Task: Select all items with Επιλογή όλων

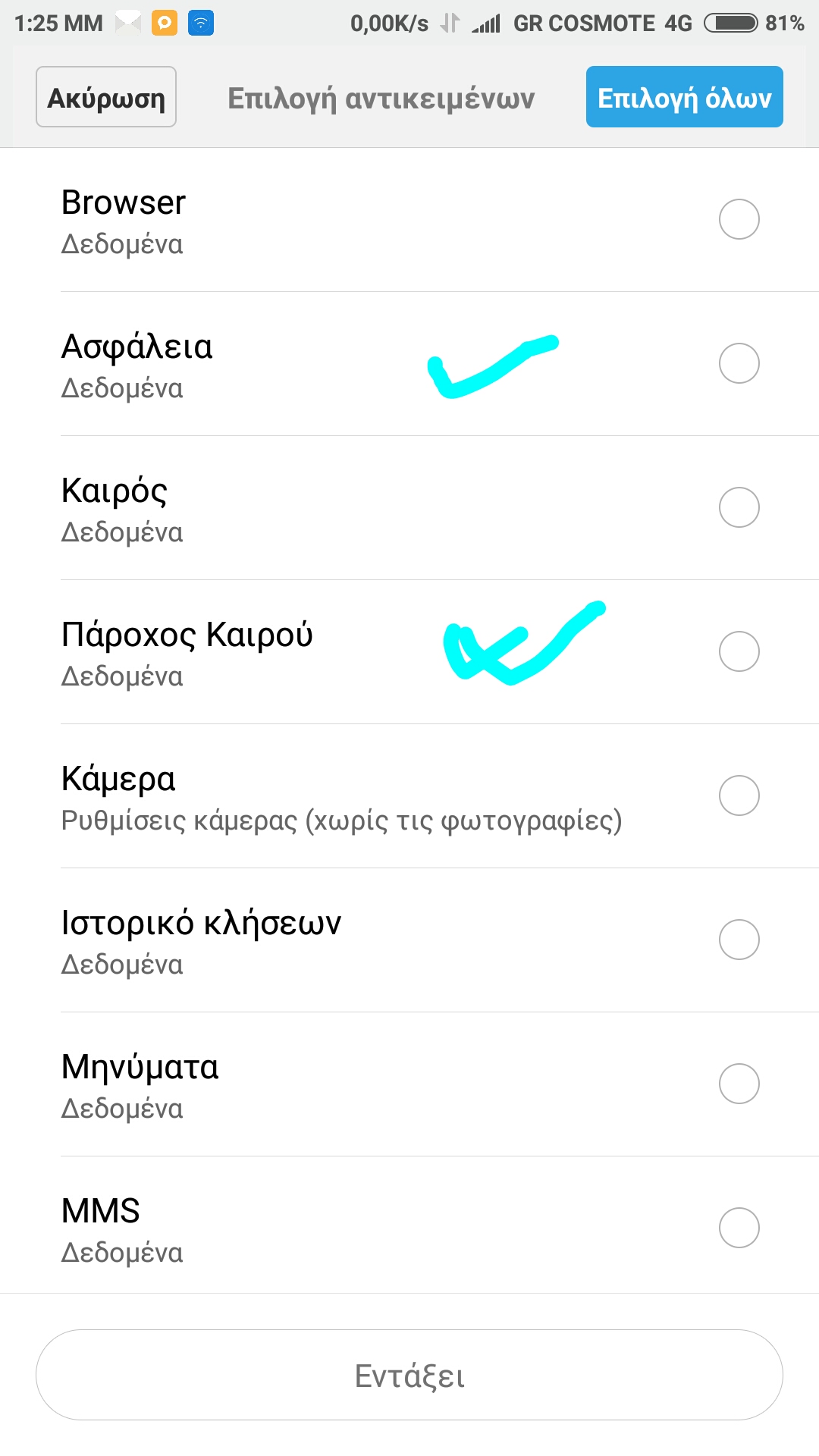Action: point(684,97)
